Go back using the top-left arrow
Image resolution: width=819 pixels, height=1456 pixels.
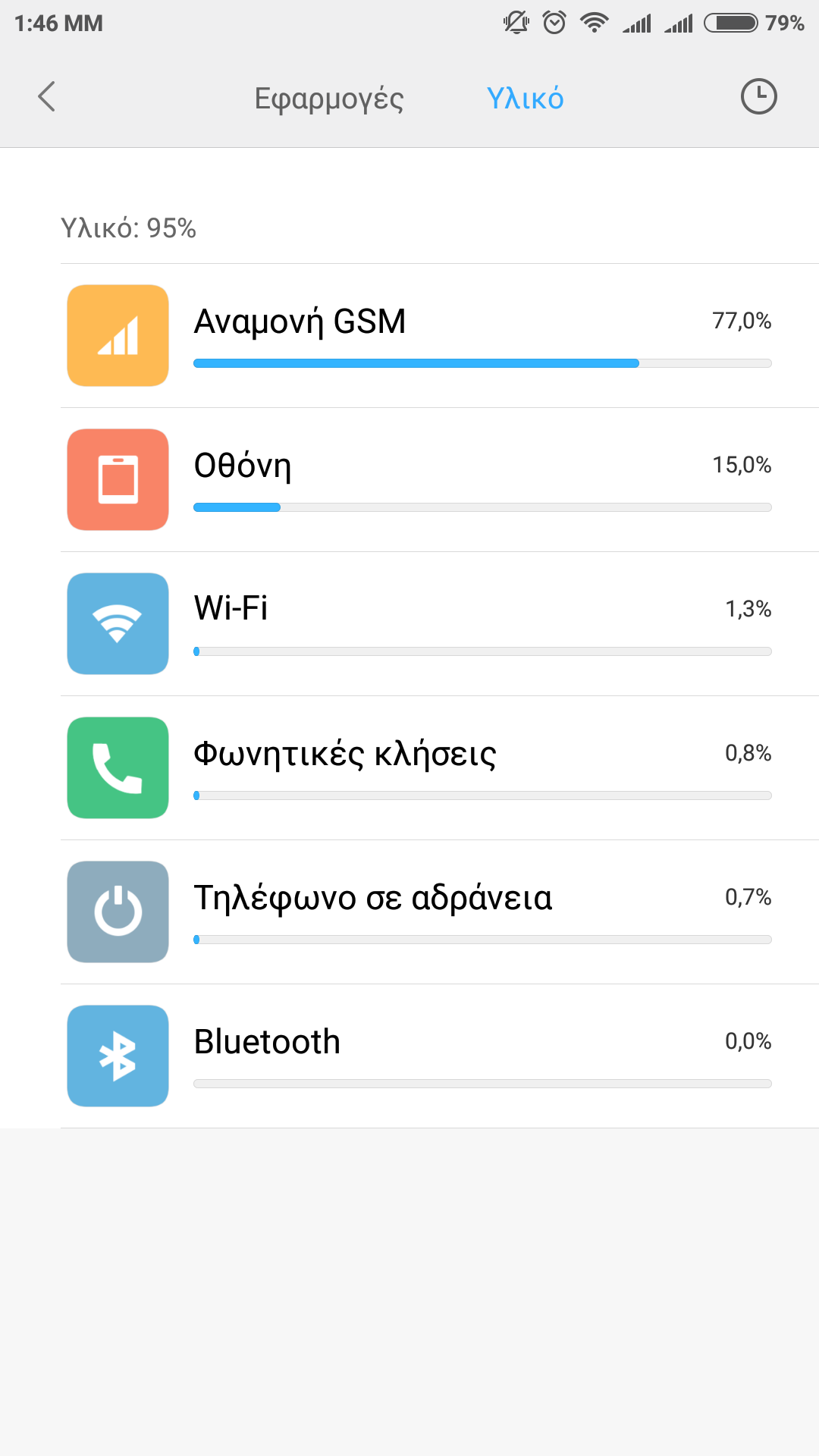tap(47, 97)
